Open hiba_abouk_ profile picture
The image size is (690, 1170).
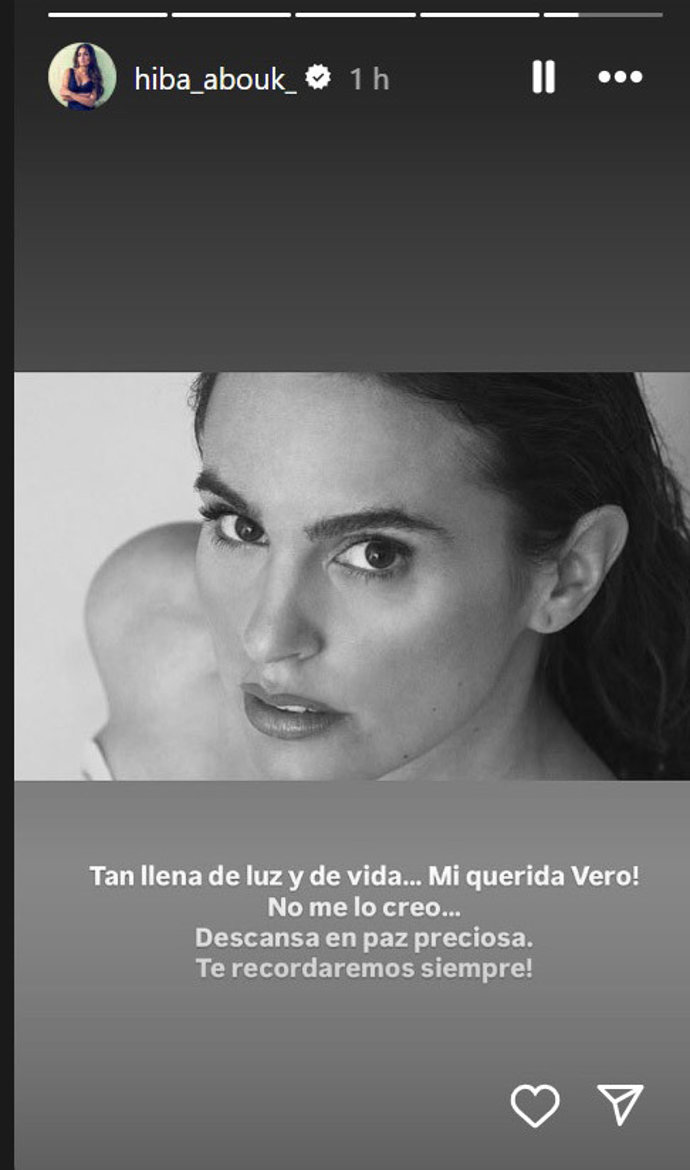coord(82,76)
